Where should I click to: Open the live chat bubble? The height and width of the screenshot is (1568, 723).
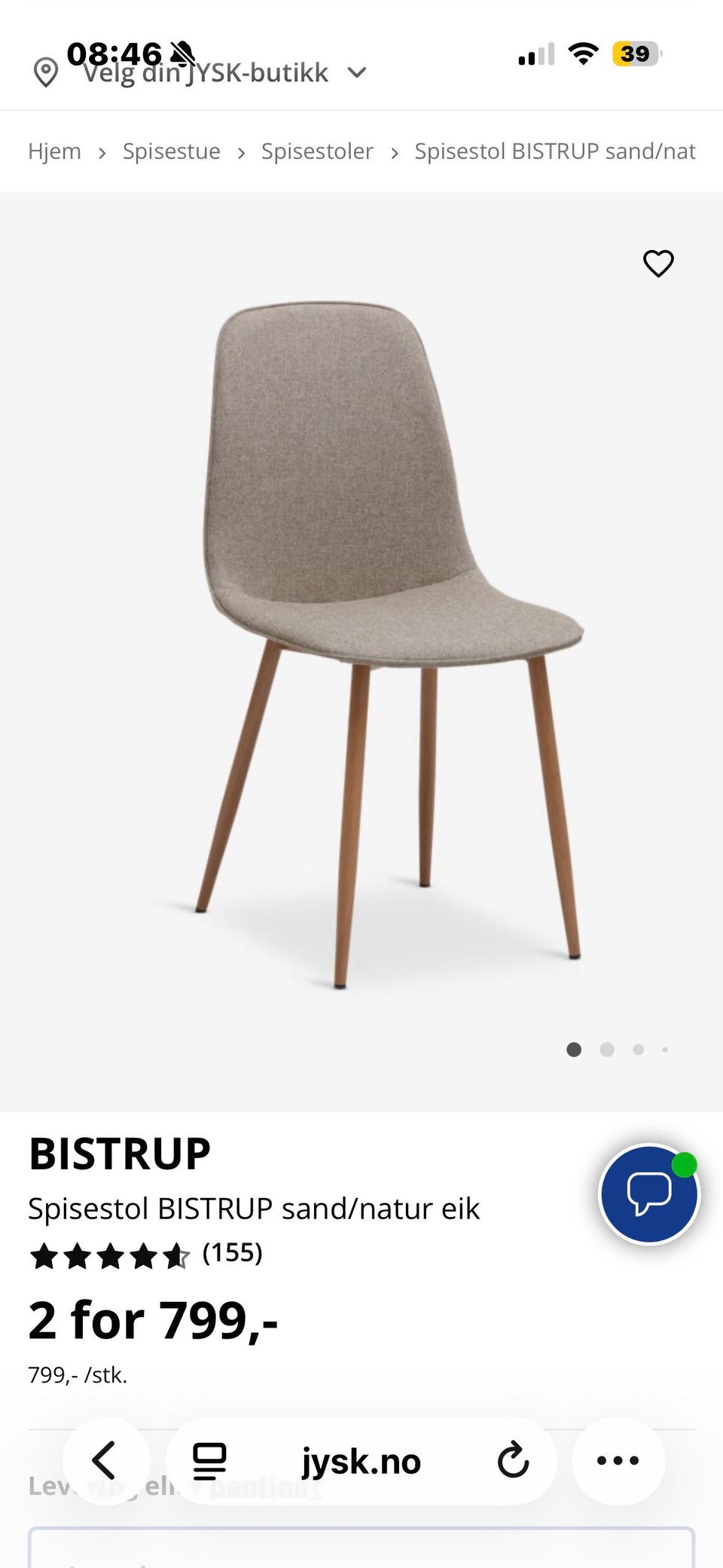tap(649, 1194)
